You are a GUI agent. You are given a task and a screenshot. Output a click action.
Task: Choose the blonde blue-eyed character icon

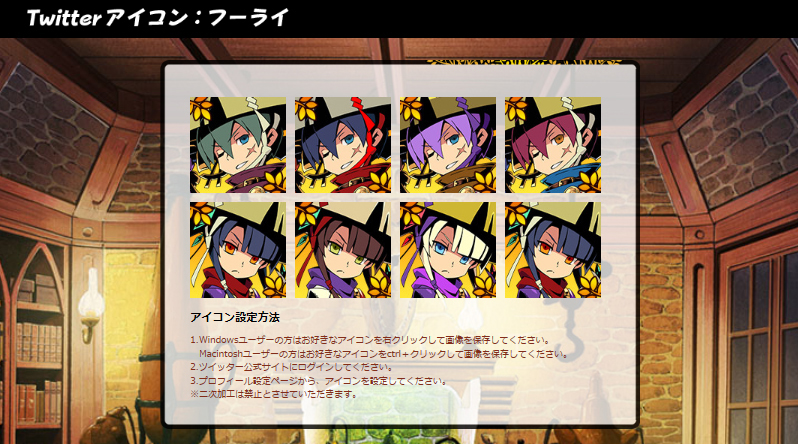click(x=448, y=250)
